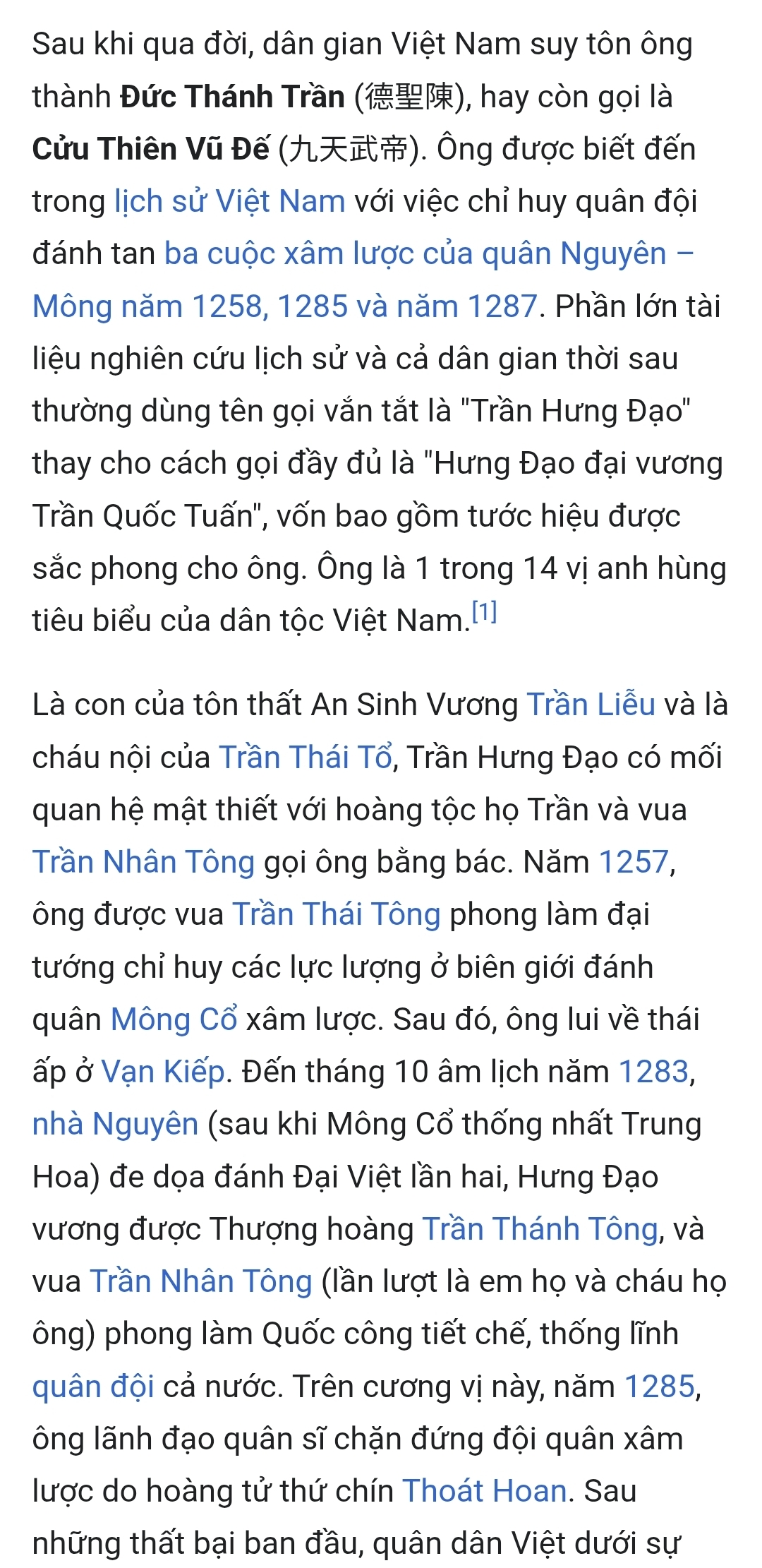Open the year 1257 link
762x1568 pixels.
click(x=634, y=862)
